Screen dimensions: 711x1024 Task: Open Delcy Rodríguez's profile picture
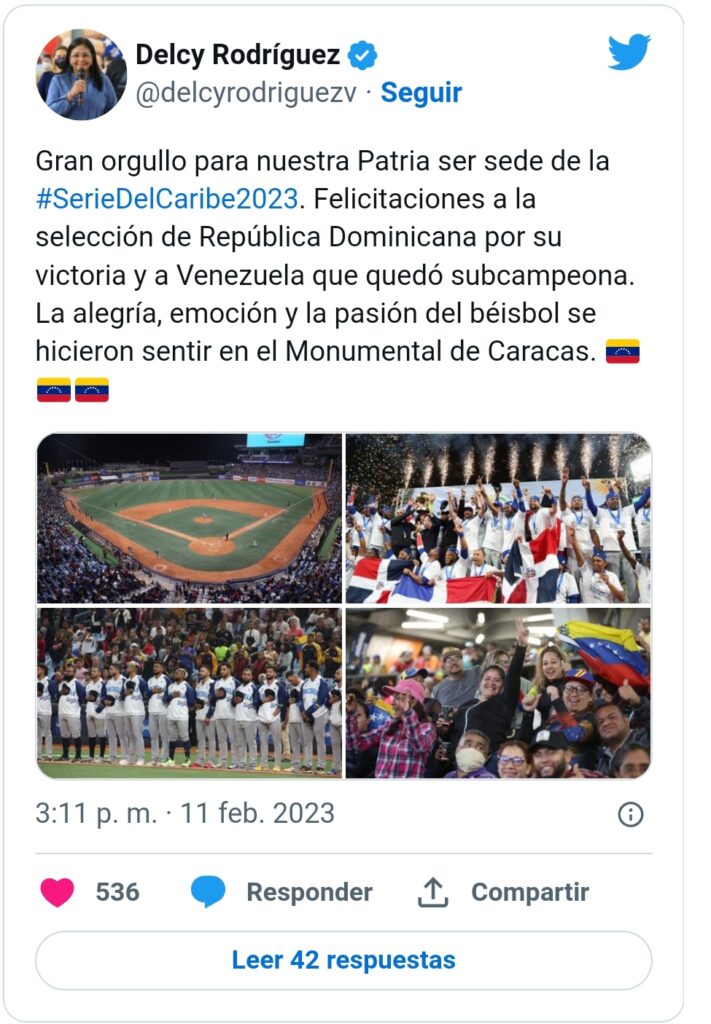pyautogui.click(x=81, y=75)
